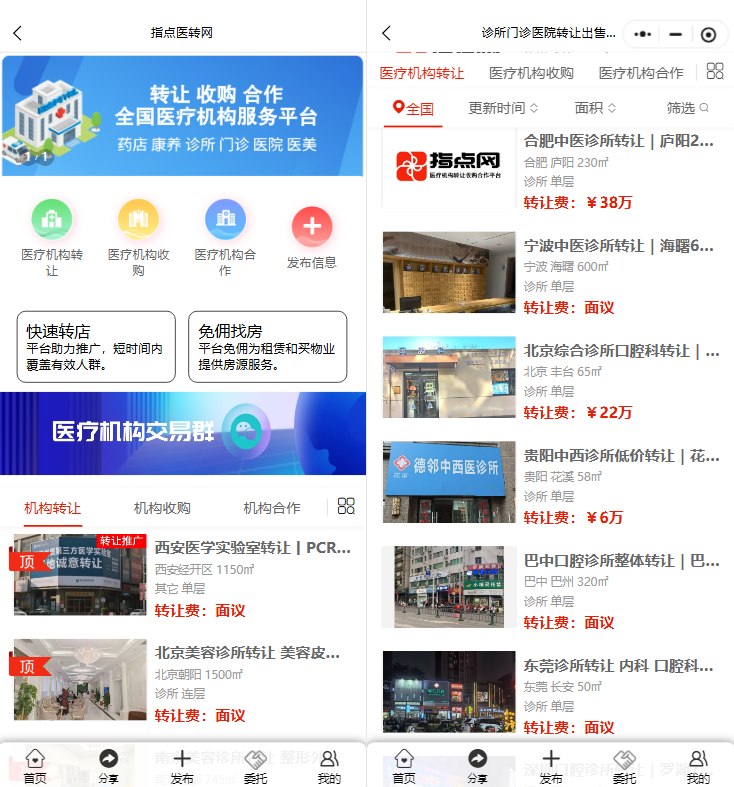Switch to the 医疗机构合作 top tab
734x787 pixels.
point(641,73)
